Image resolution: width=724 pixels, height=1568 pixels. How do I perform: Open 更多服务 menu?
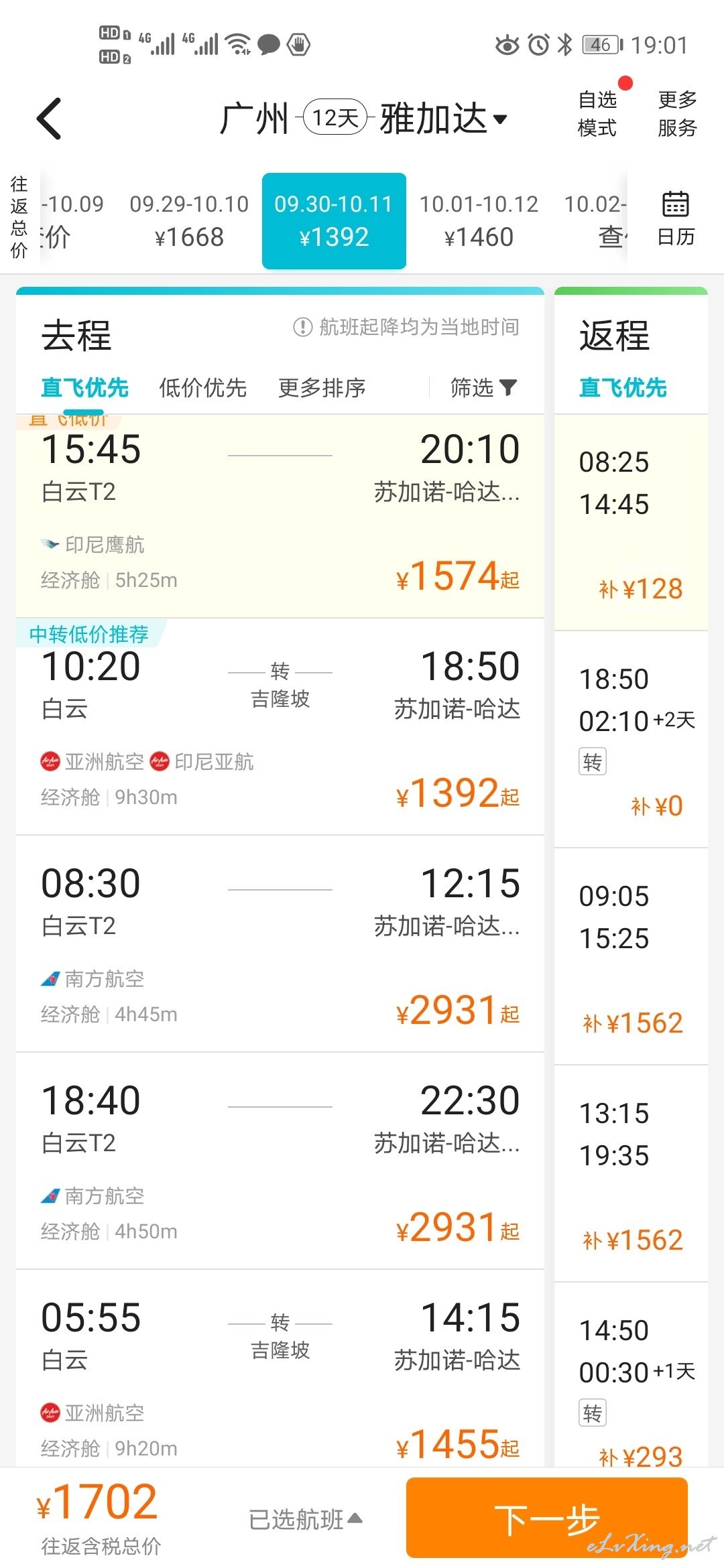point(677,113)
